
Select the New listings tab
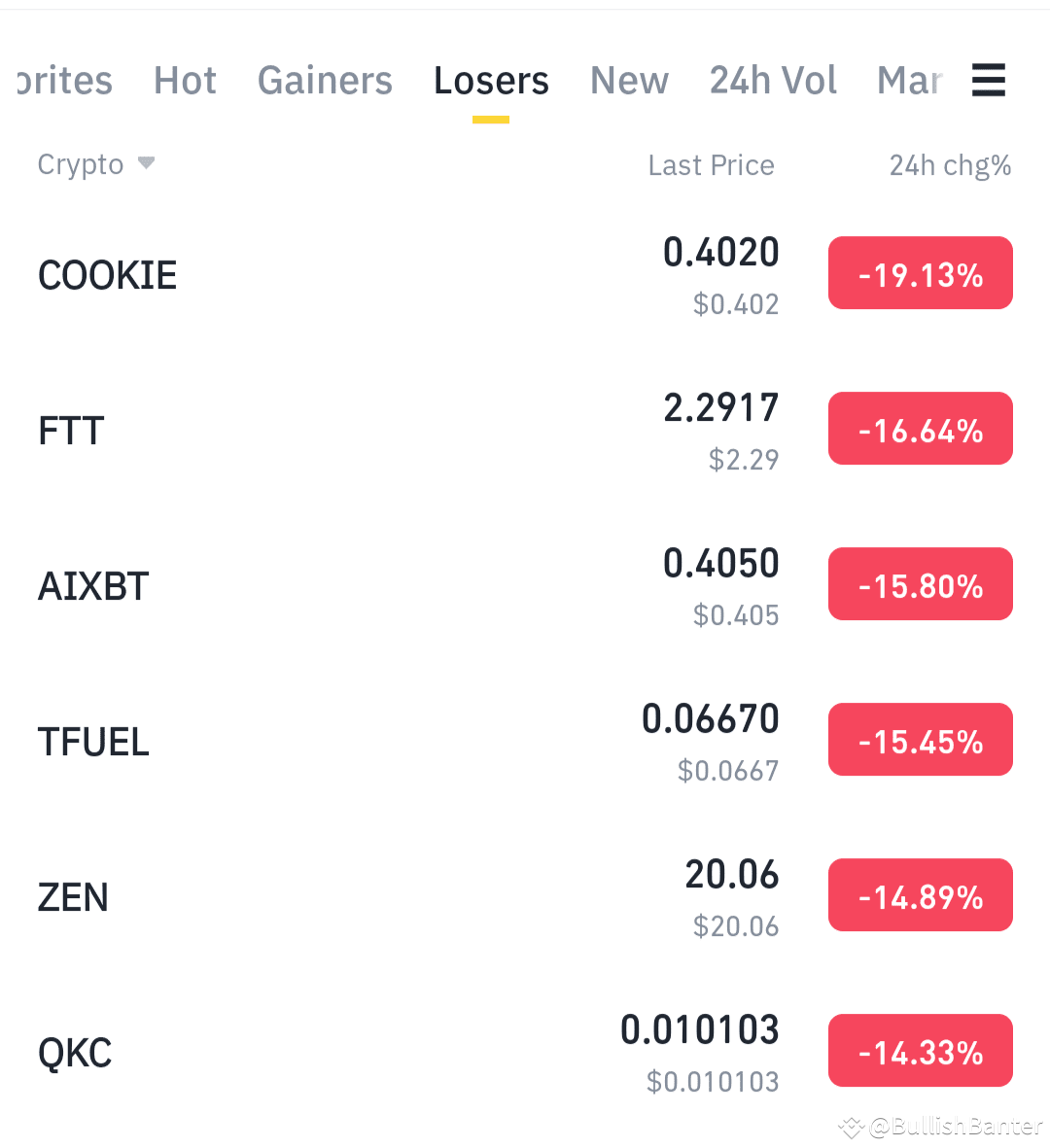[629, 81]
